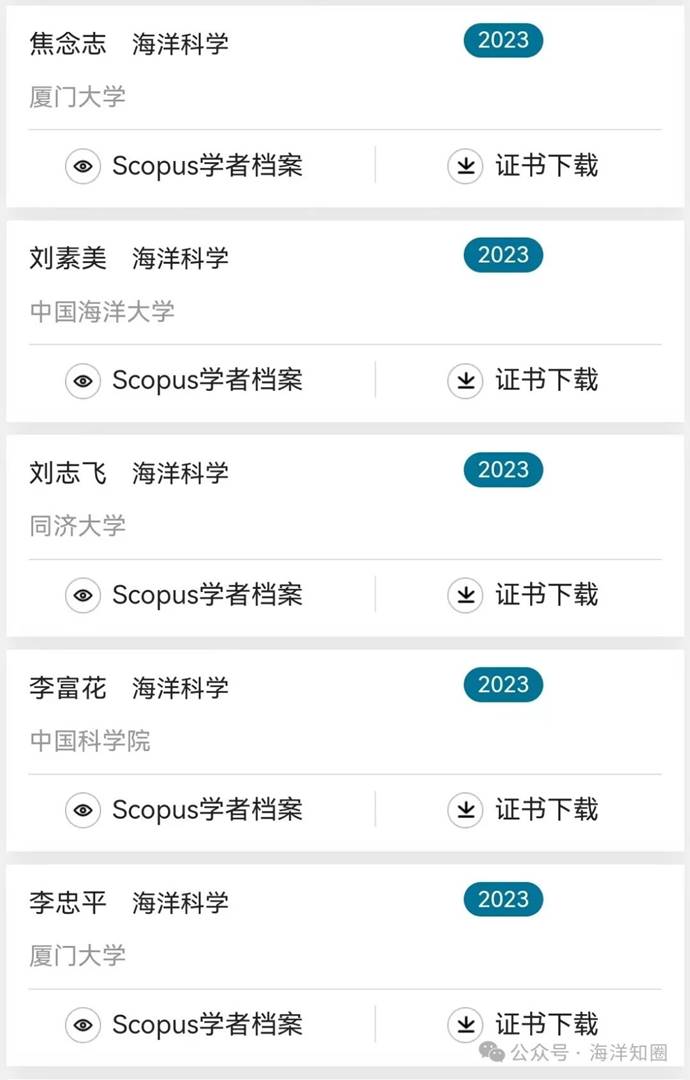Download the certificate for 焦念志
This screenshot has width=690, height=1080.
[x=523, y=165]
